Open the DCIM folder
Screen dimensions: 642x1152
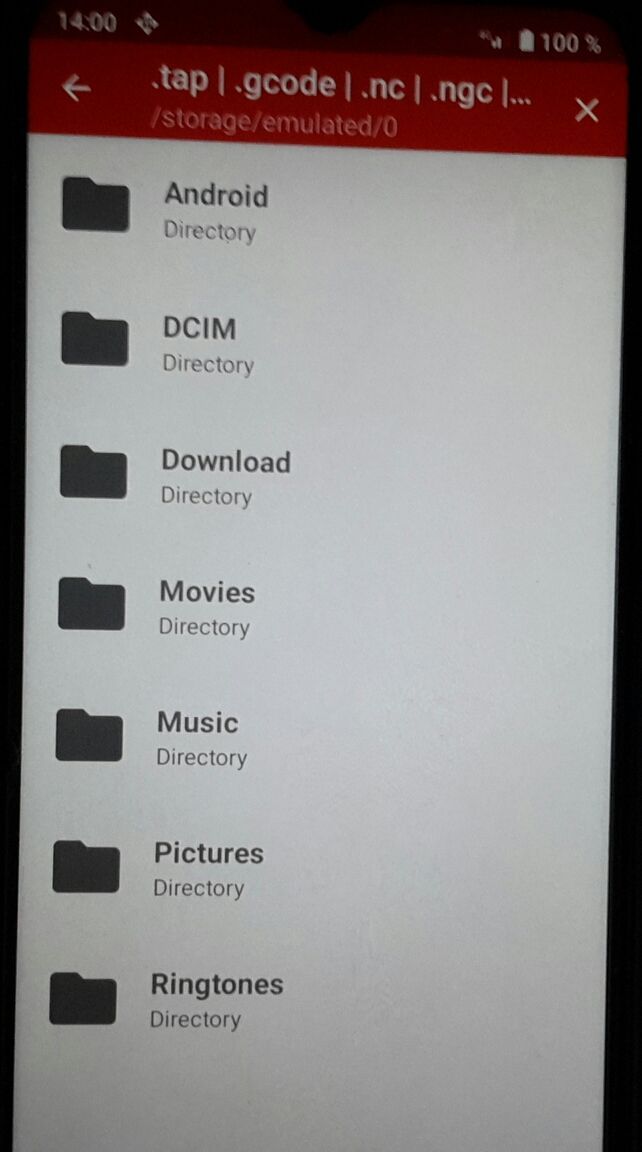click(x=325, y=342)
